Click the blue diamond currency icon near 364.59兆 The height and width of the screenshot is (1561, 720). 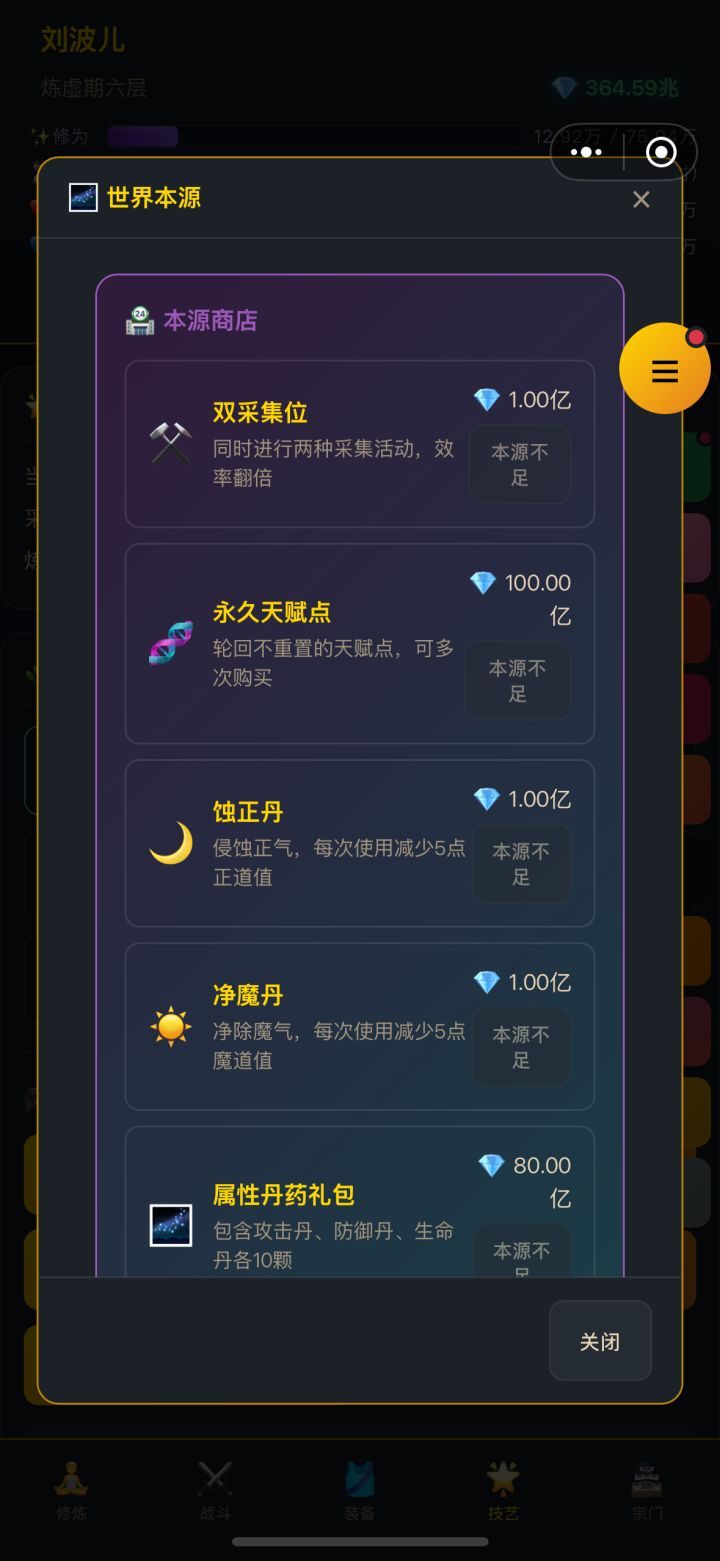565,89
